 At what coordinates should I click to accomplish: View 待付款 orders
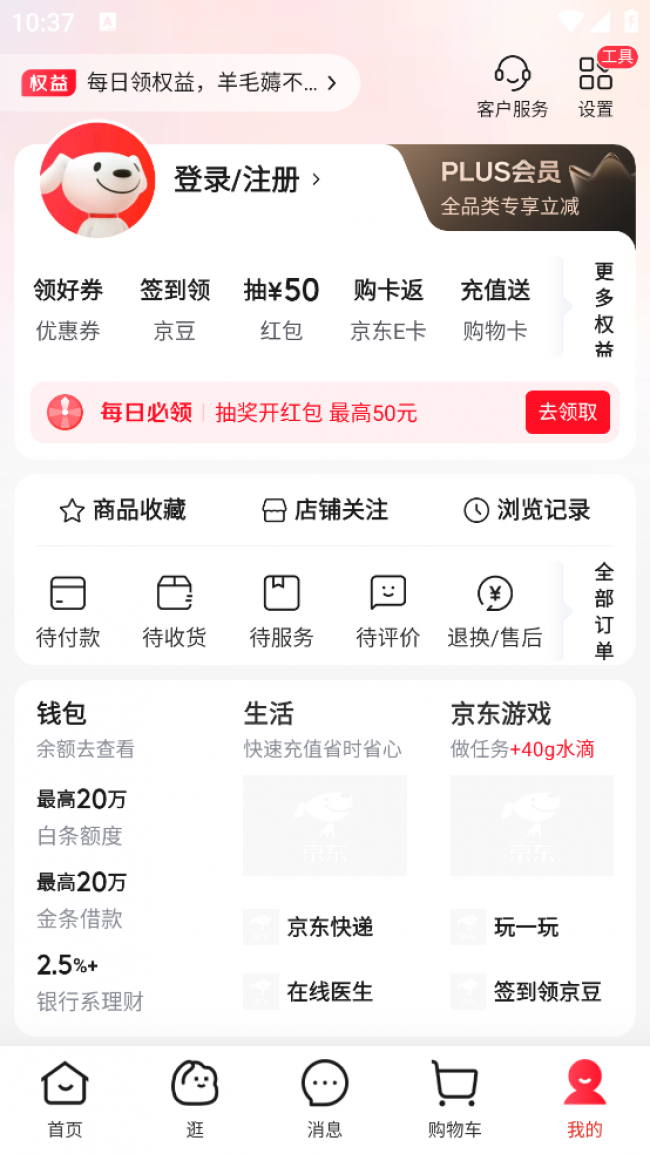point(68,611)
